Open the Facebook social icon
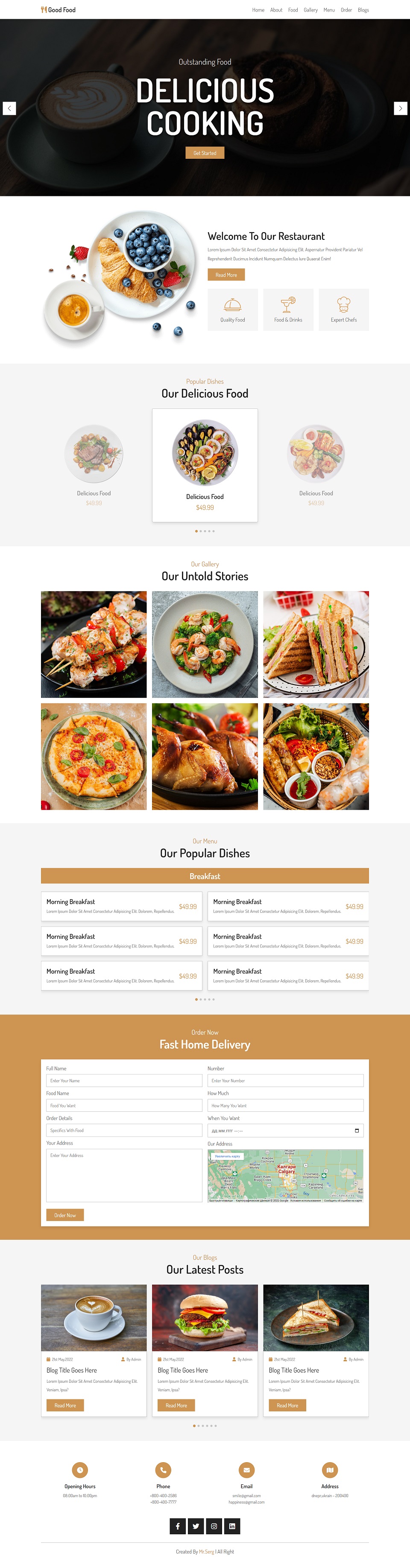This screenshot has width=410, height=1568. (178, 1525)
